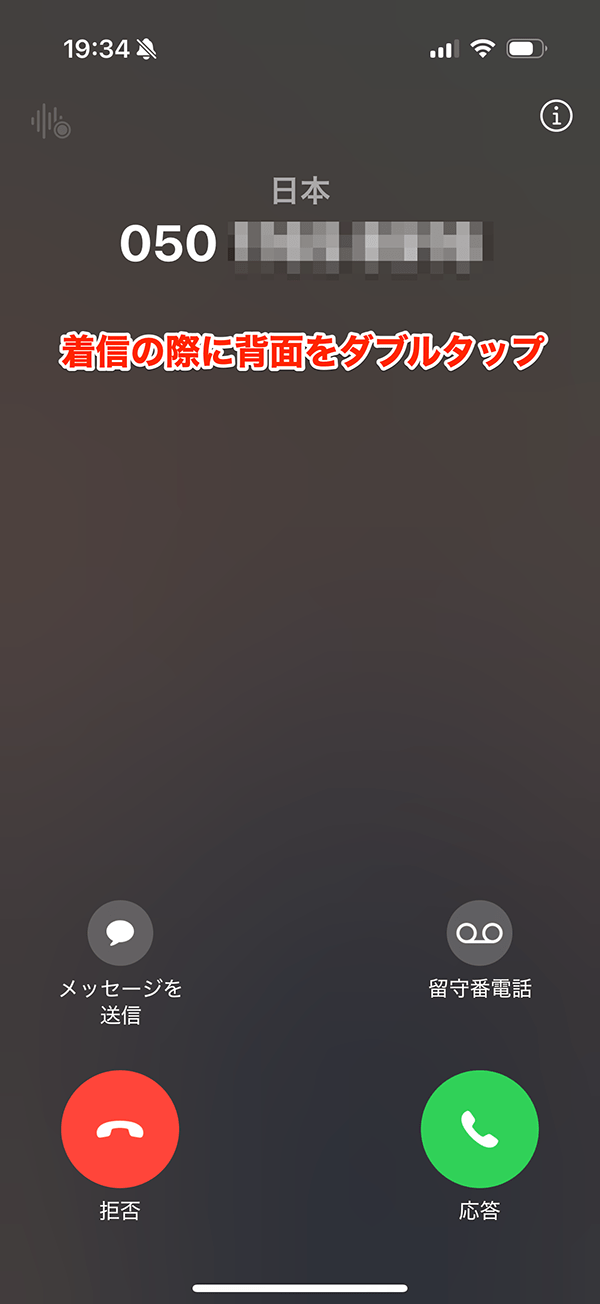Send caller to 留守番電話 voicemail

(480, 933)
